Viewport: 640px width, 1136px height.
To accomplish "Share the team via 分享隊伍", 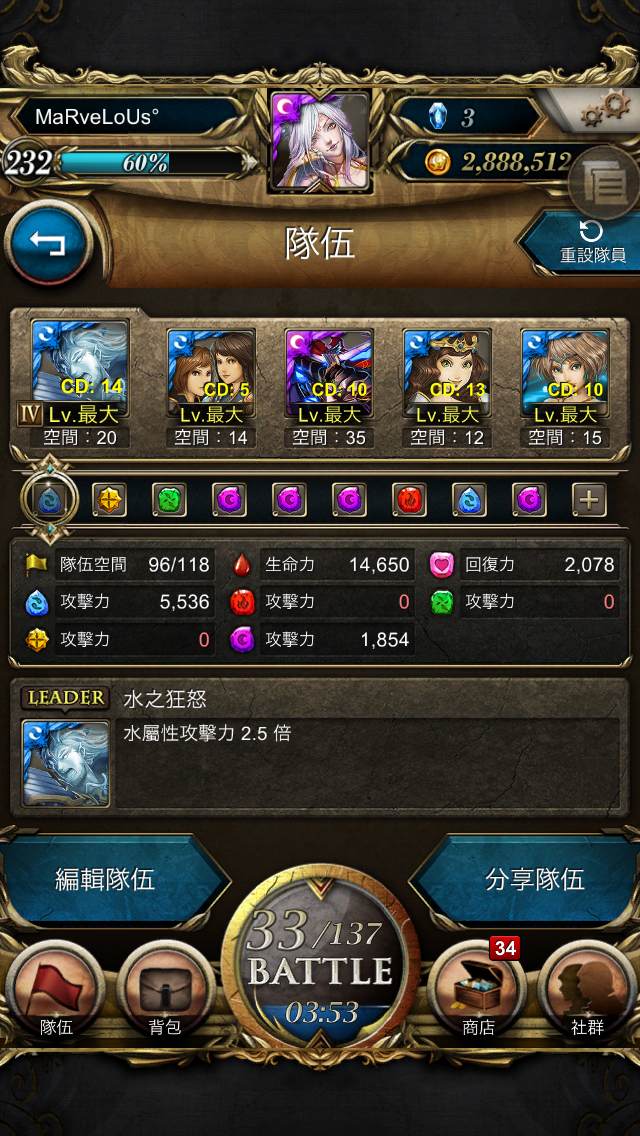I will (x=534, y=880).
